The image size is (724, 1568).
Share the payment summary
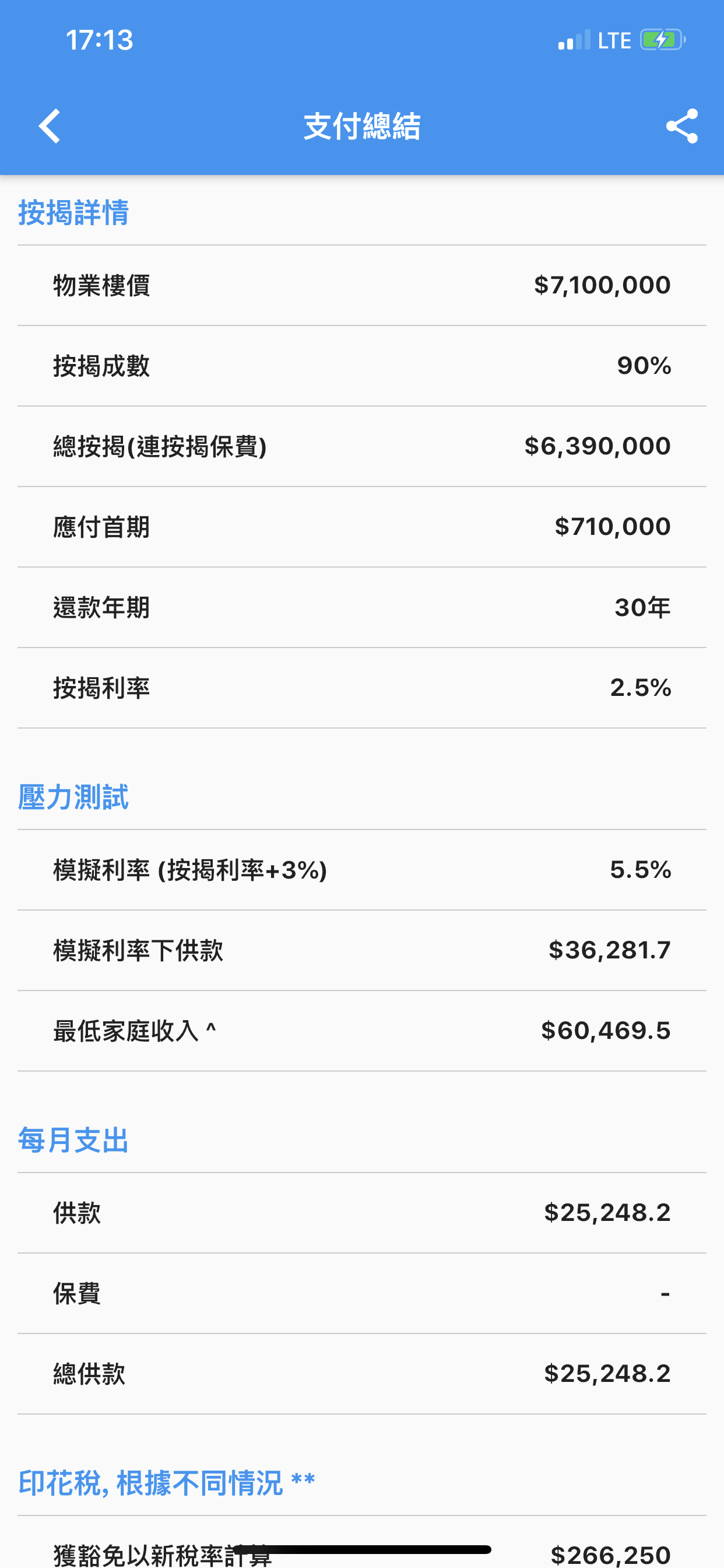(681, 126)
